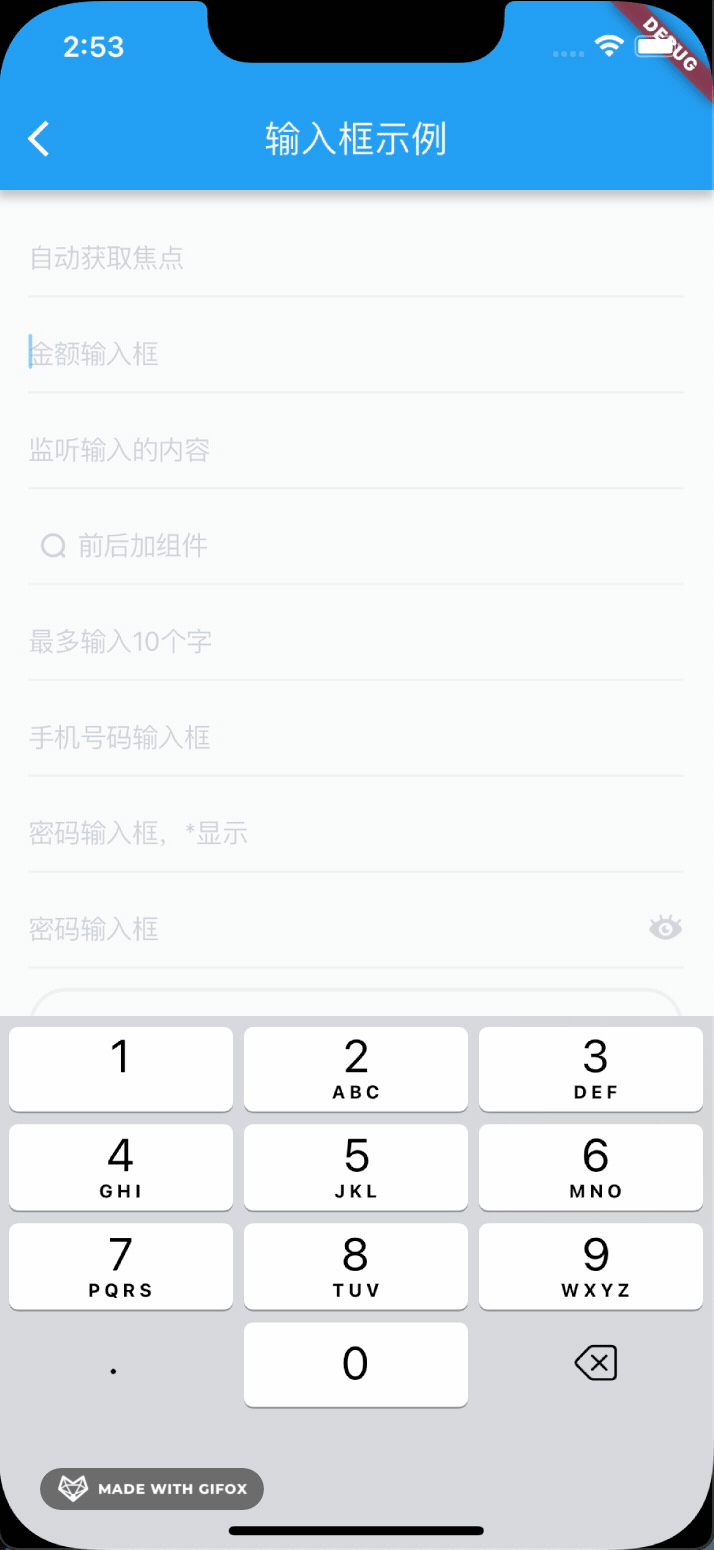This screenshot has width=714, height=1550.
Task: Focus the 自动获取焦点 input field
Action: point(355,259)
